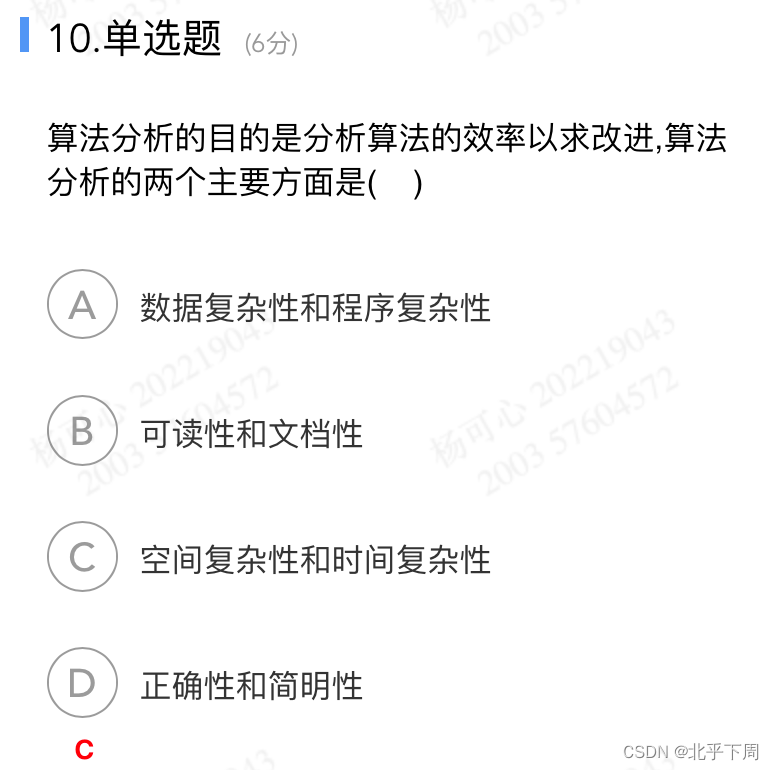Pick option C 空间复杂性和时间复杂性
This screenshot has height=770, width=774.
click(x=82, y=557)
